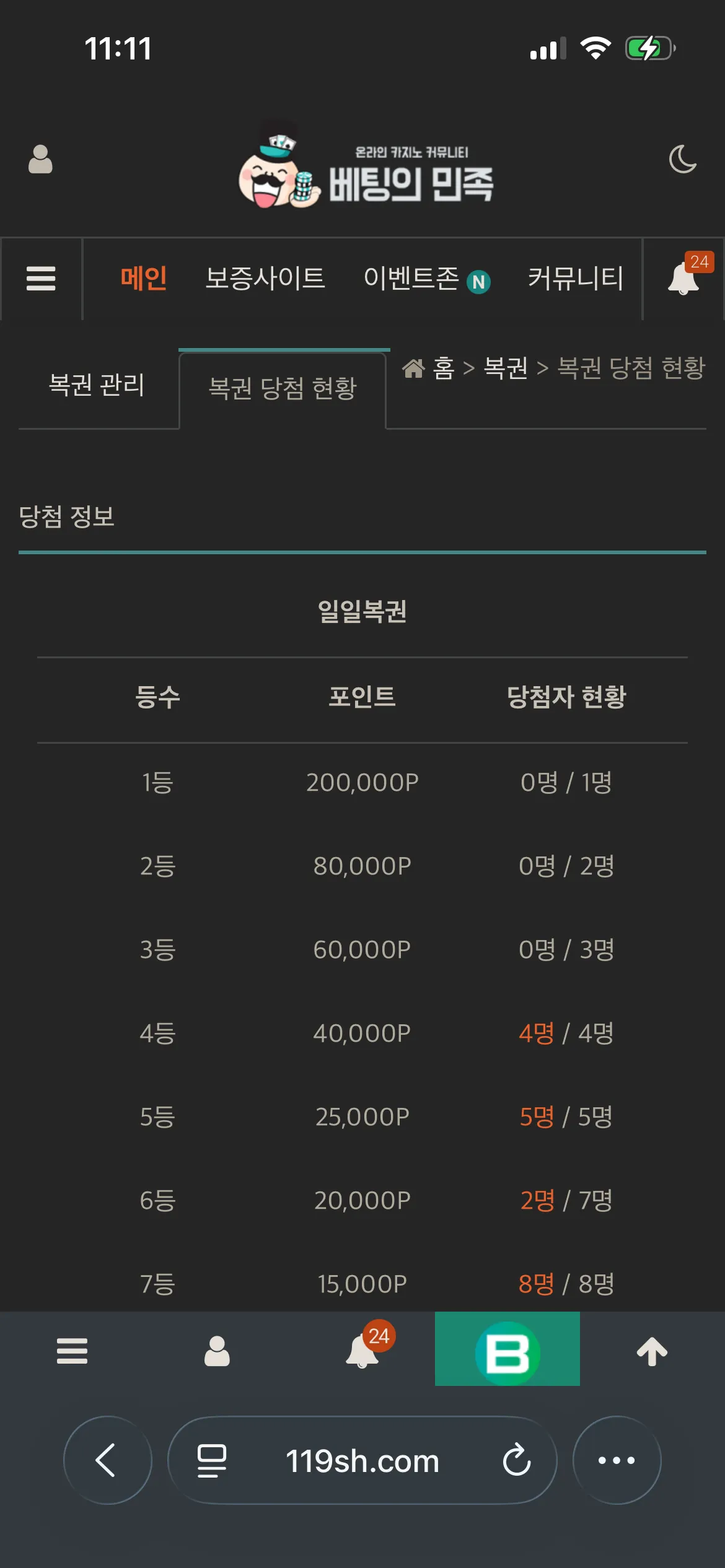Toggle dark mode with the moon icon
Viewport: 725px width, 1568px height.
point(683,159)
